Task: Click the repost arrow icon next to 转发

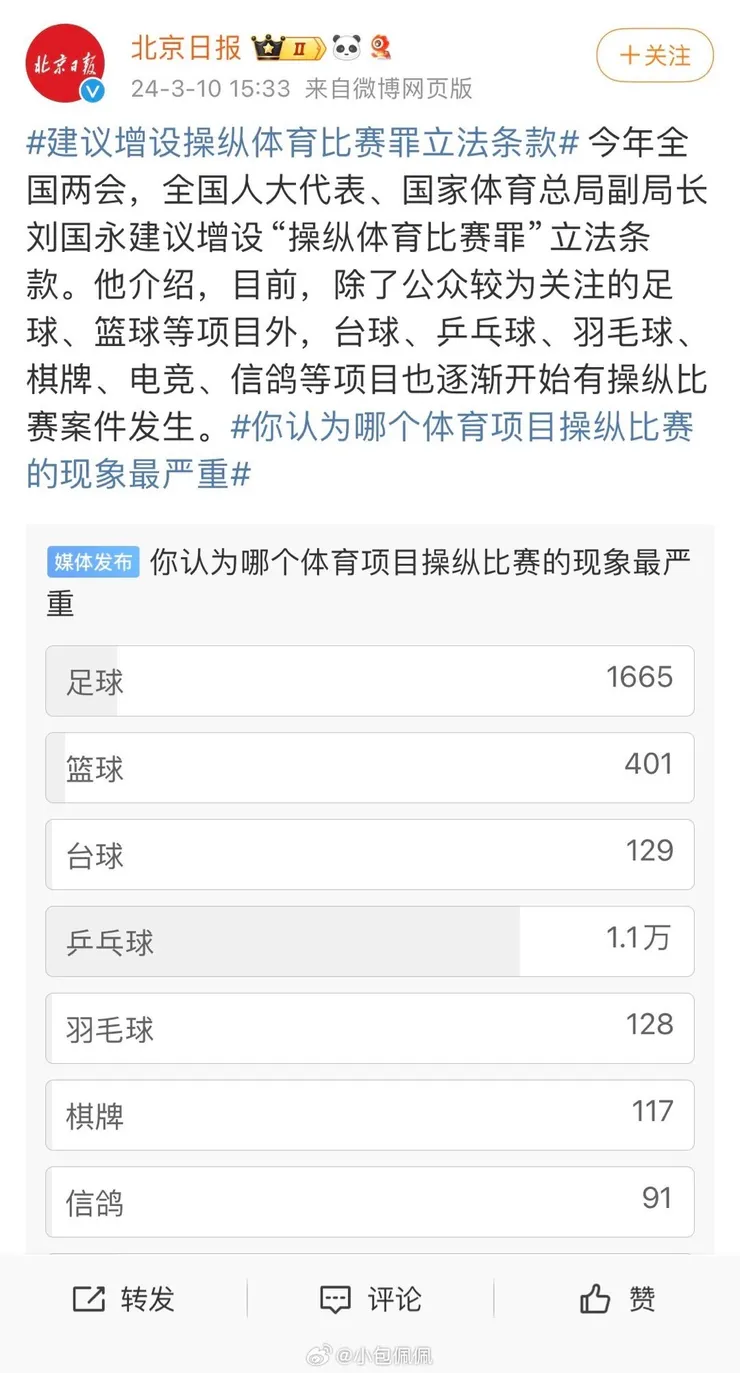Action: 89,1297
